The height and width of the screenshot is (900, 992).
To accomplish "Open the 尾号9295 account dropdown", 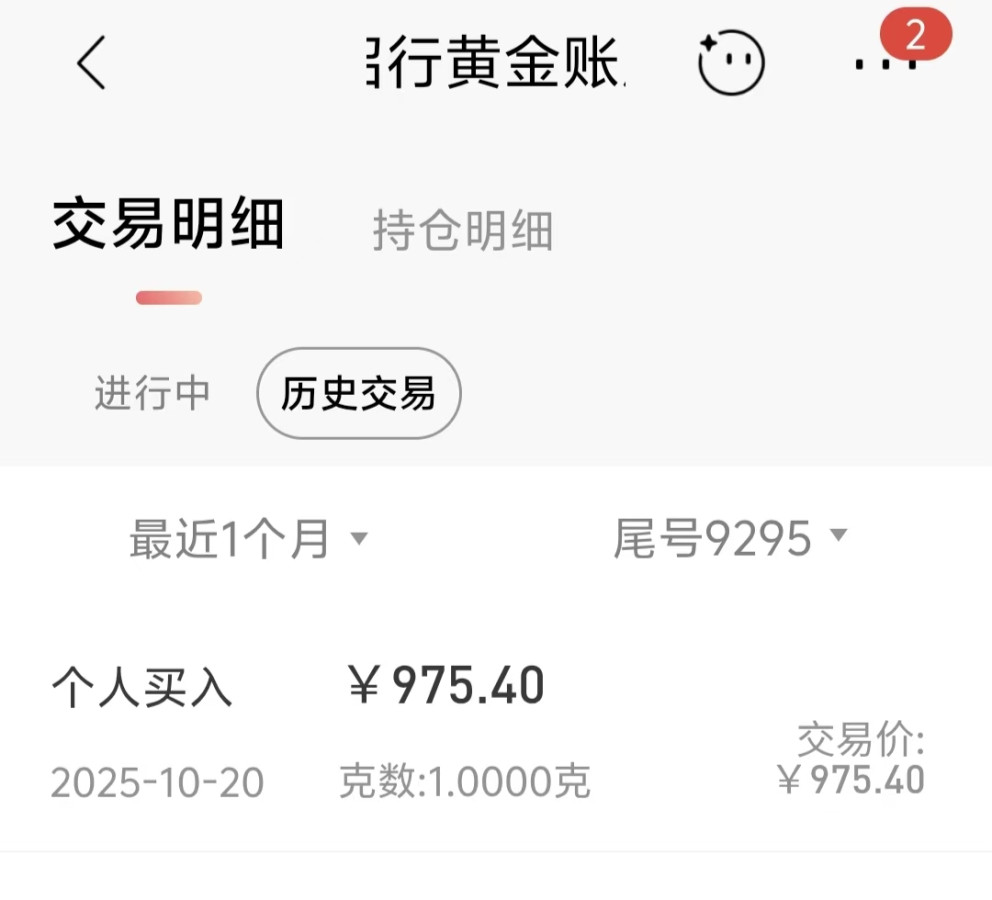I will (x=730, y=539).
